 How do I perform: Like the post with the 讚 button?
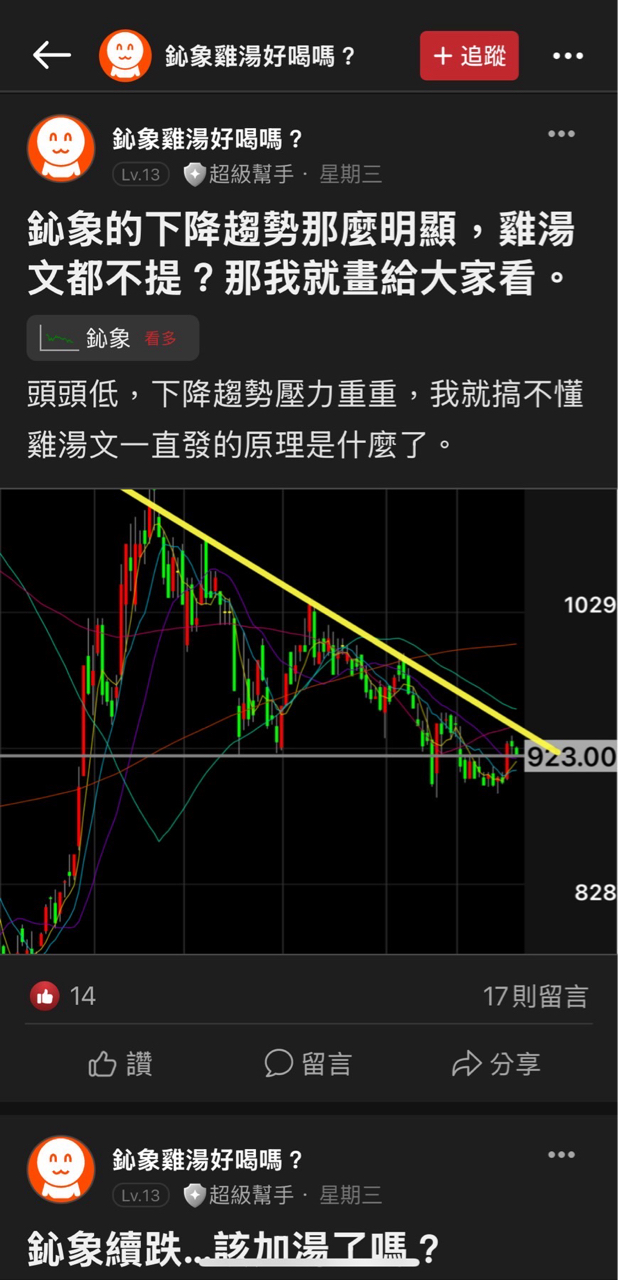[120, 1064]
